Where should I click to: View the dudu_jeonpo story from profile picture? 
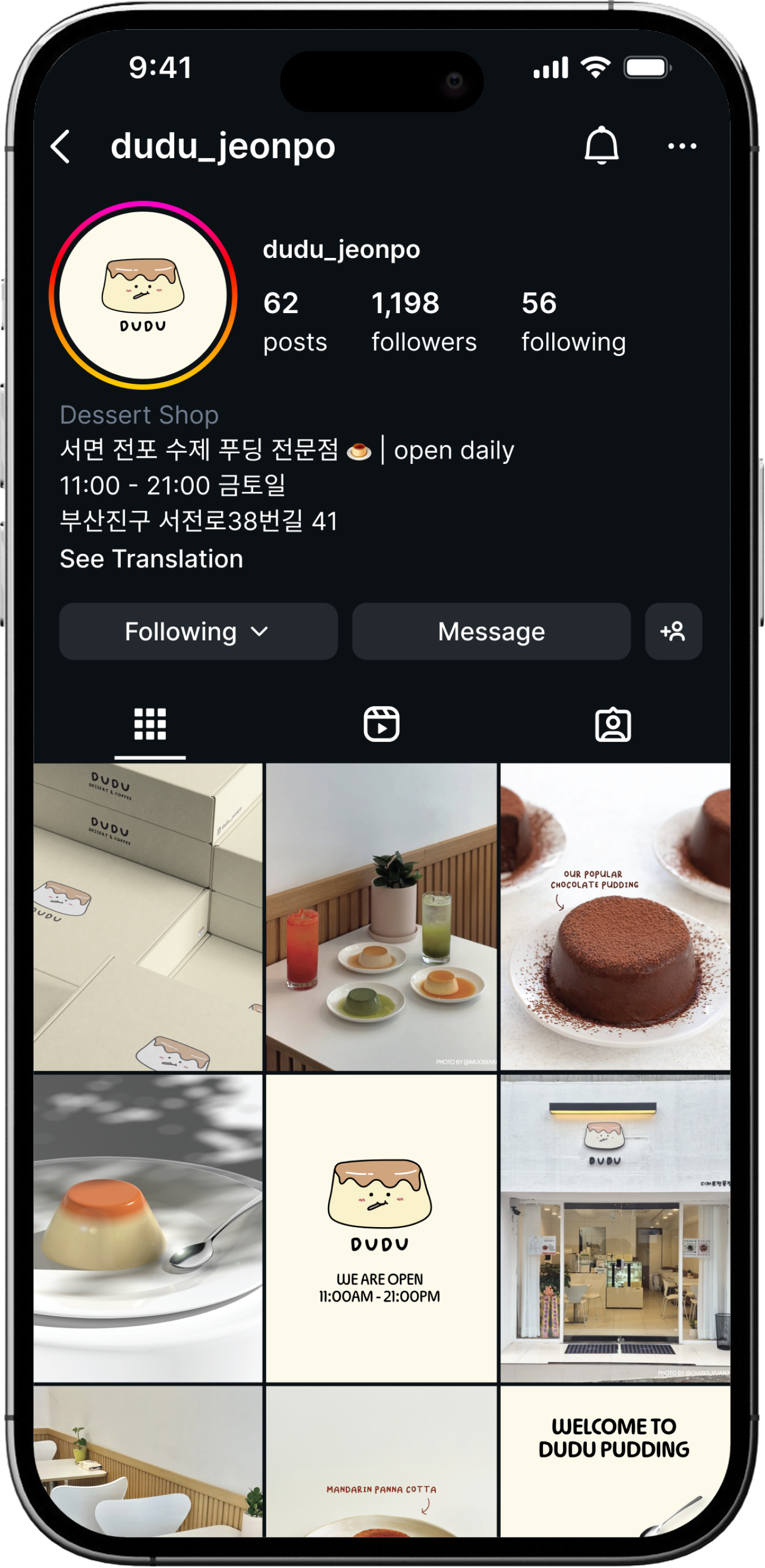(x=143, y=295)
